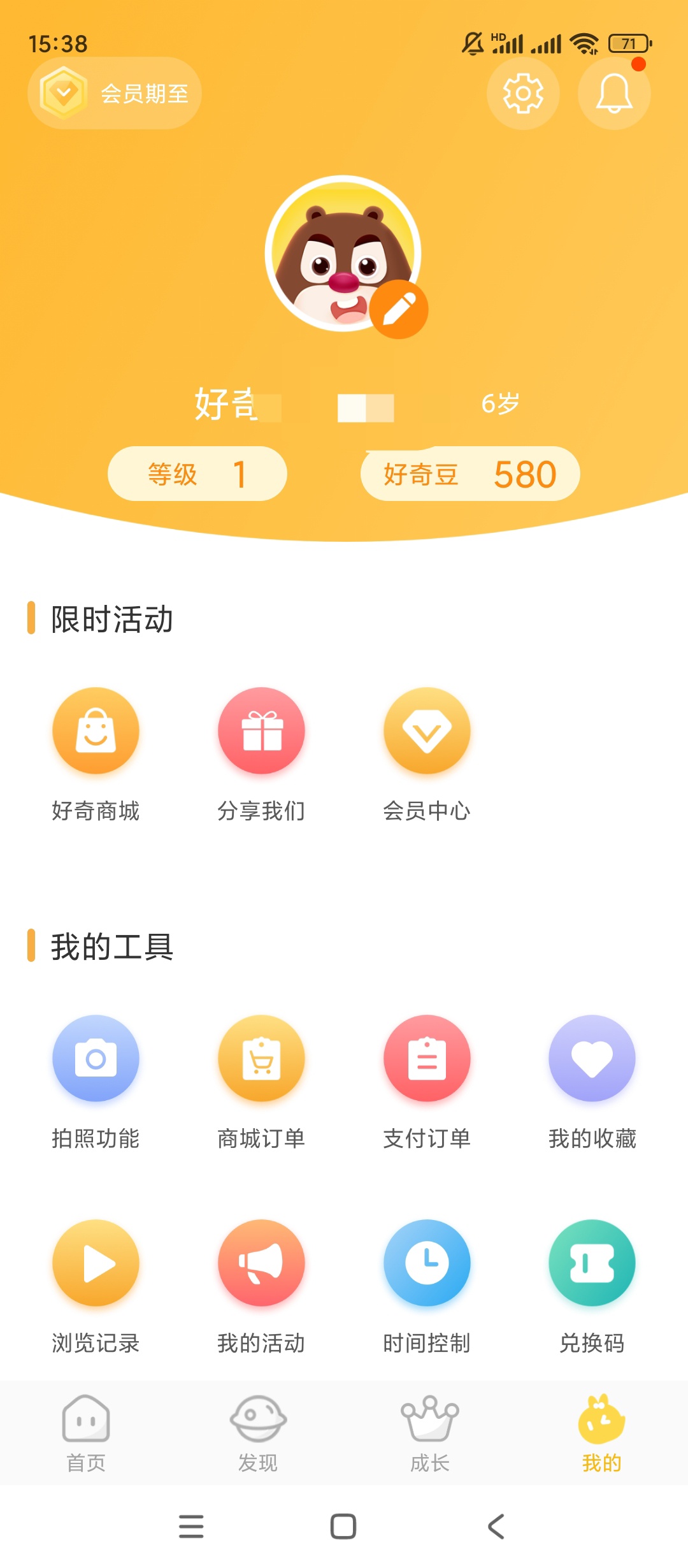Viewport: 688px width, 1568px height.
Task: Open the settings gear icon
Action: (x=523, y=94)
